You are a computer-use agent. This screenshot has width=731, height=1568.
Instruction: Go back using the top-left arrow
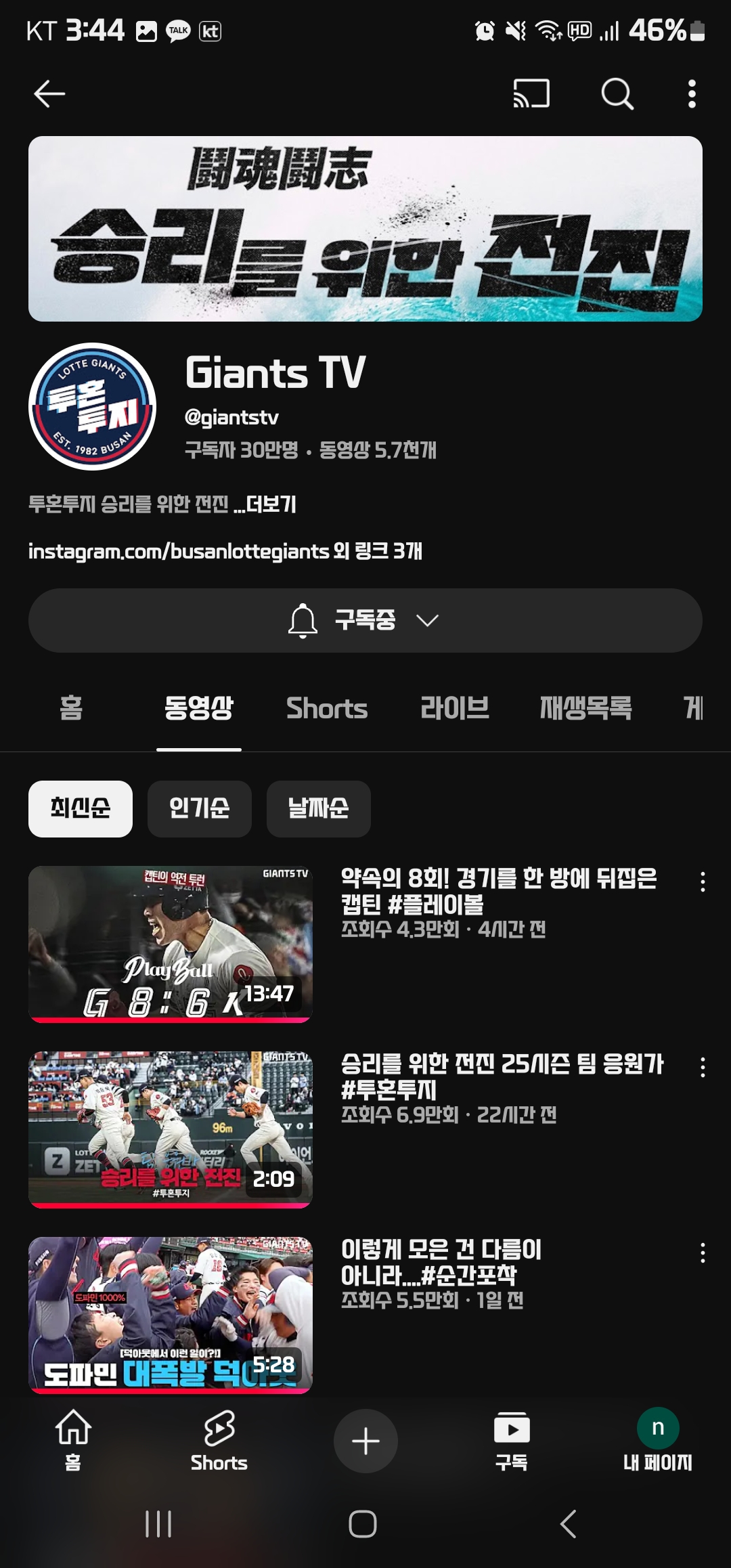49,93
